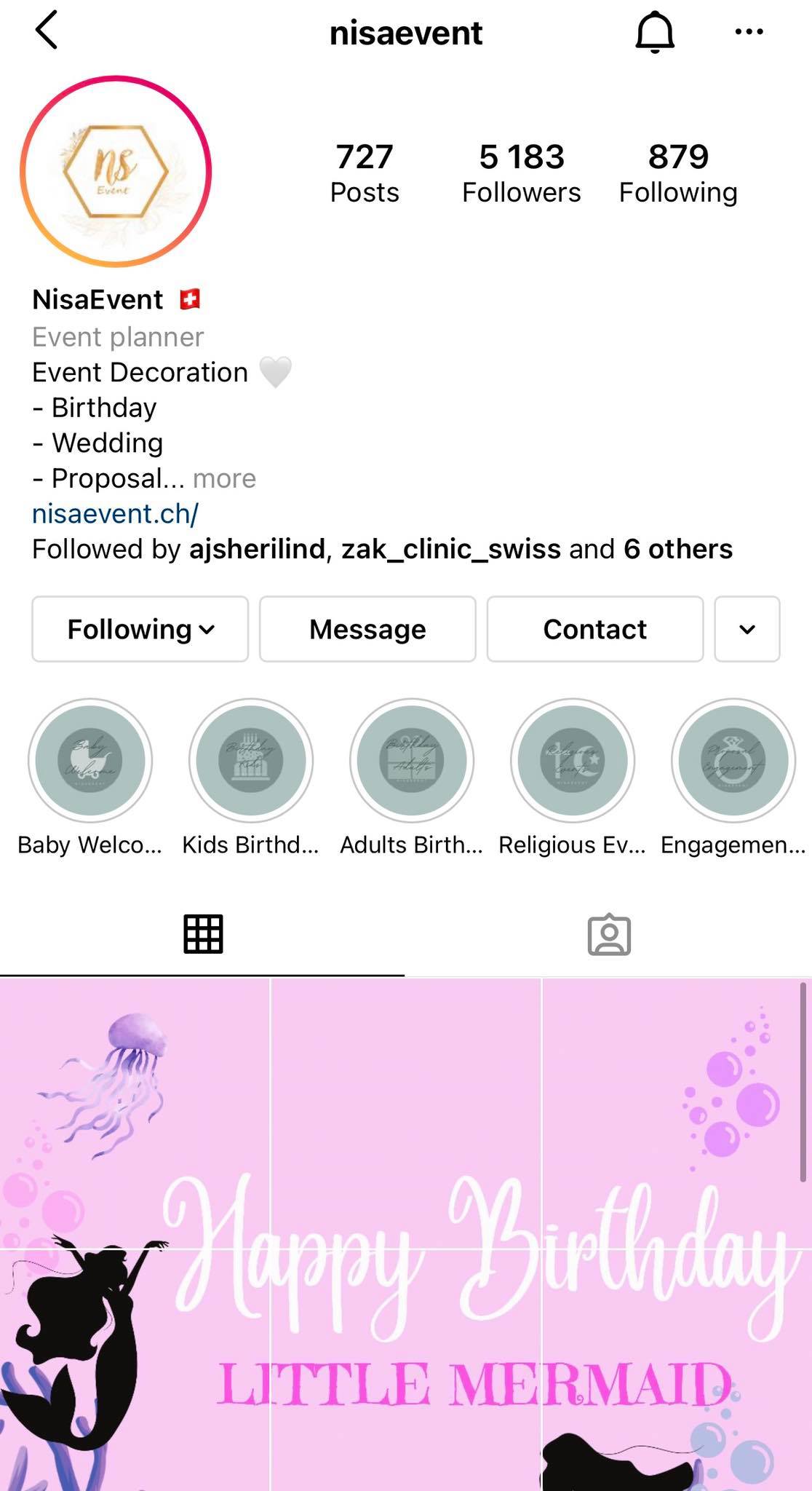The height and width of the screenshot is (1491, 812).
Task: Open the notifications bell for nisaevent
Action: (x=655, y=33)
